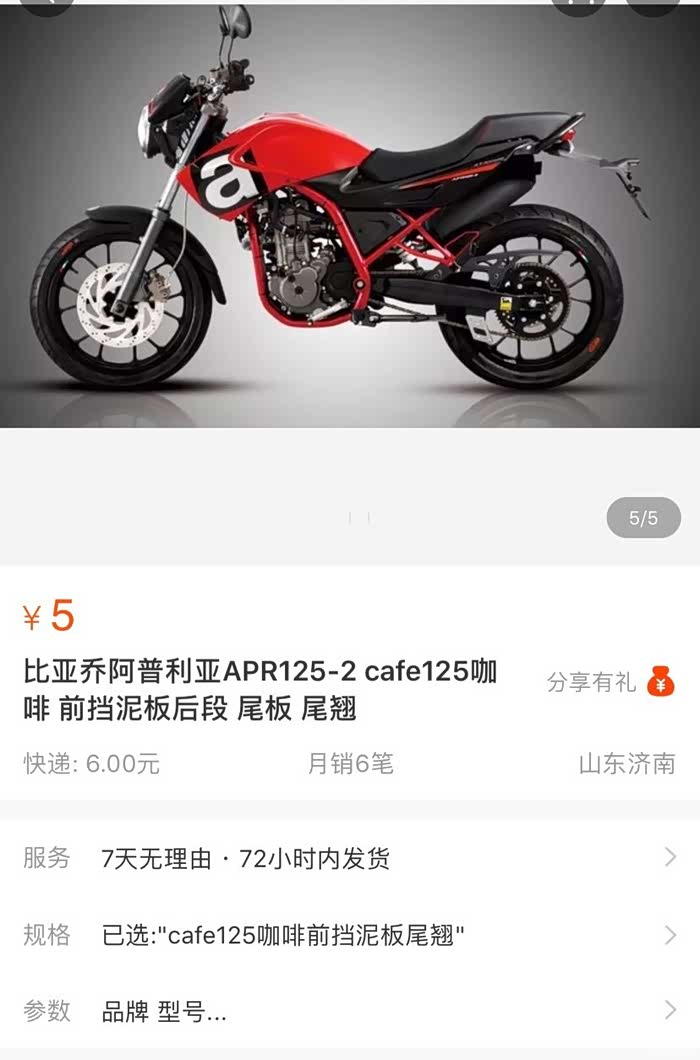Open the 服务 7天无理由 row
This screenshot has width=700, height=1060.
tap(350, 858)
